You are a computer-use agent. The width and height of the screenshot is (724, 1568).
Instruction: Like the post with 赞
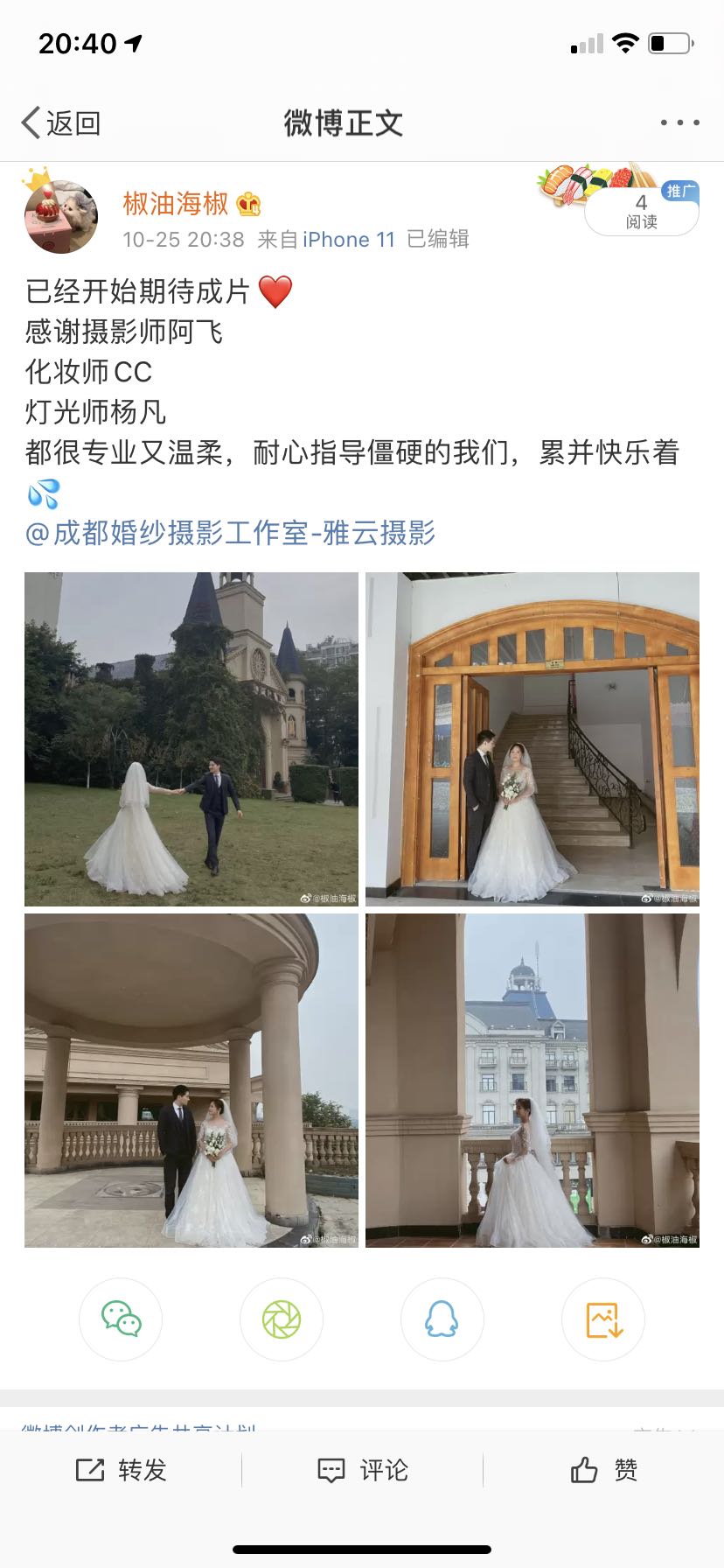click(603, 1470)
